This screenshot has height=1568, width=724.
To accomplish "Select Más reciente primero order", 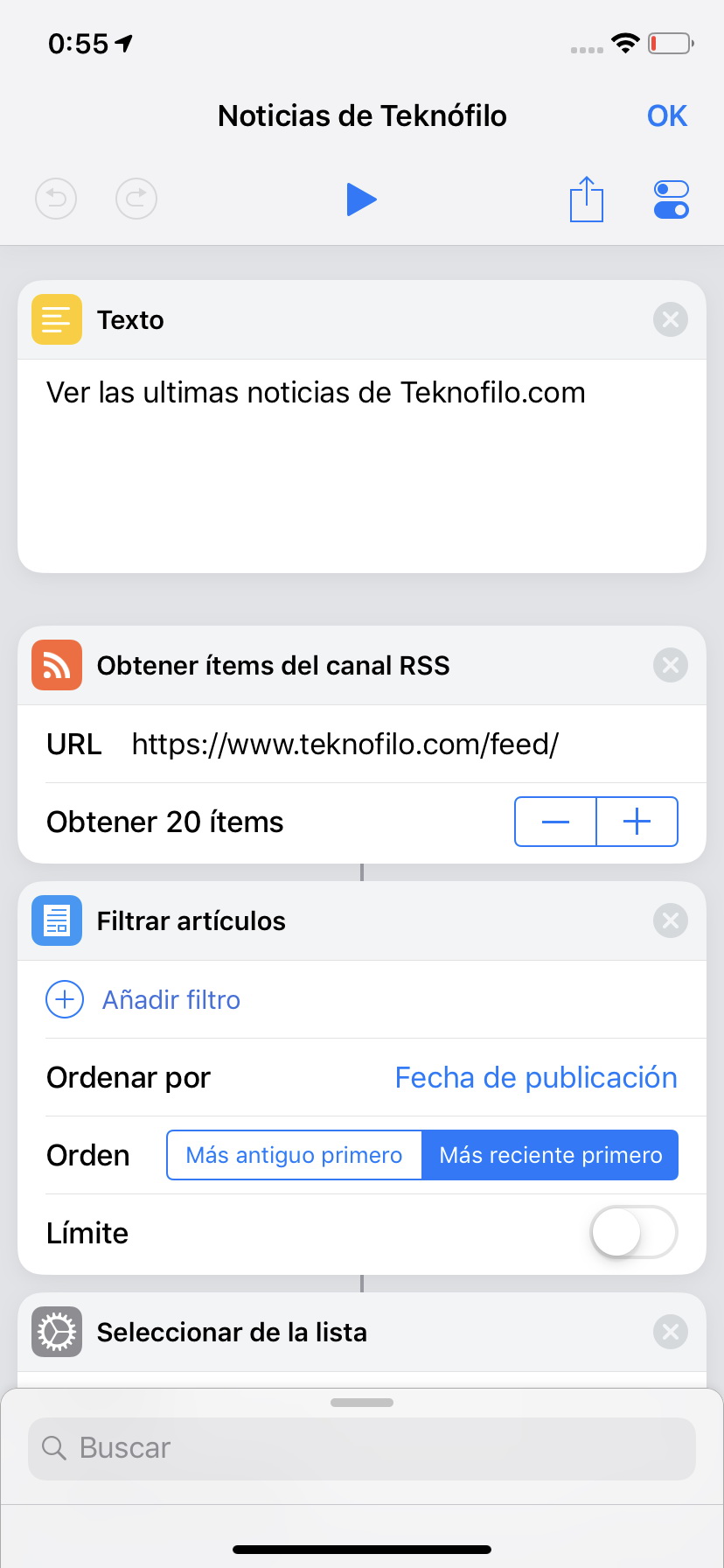I will (x=551, y=1155).
